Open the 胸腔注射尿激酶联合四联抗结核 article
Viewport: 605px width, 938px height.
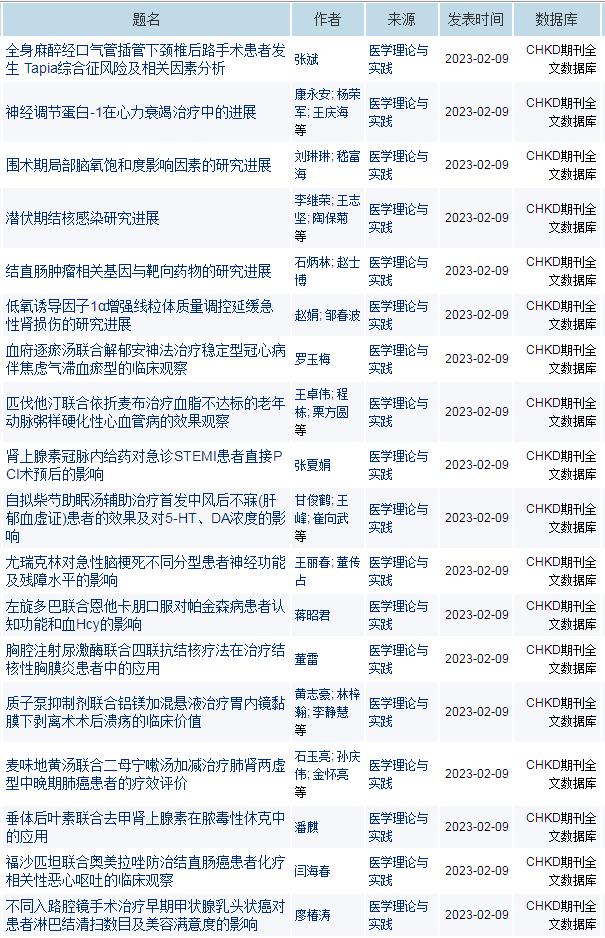[x=146, y=659]
